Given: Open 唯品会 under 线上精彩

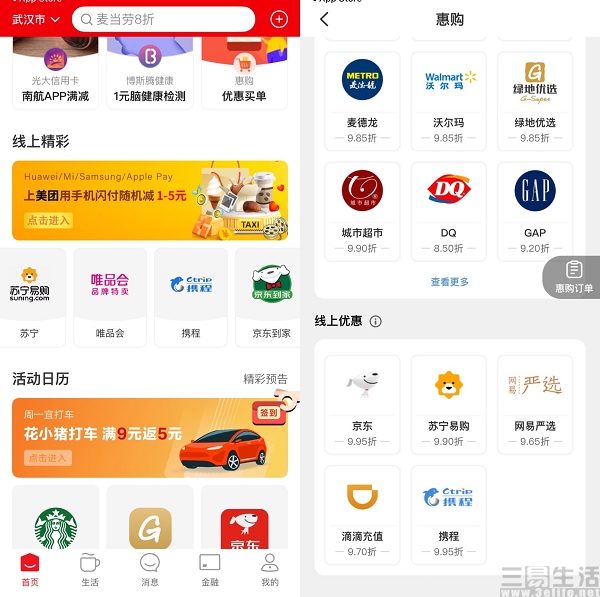Looking at the screenshot, I should pos(110,297).
